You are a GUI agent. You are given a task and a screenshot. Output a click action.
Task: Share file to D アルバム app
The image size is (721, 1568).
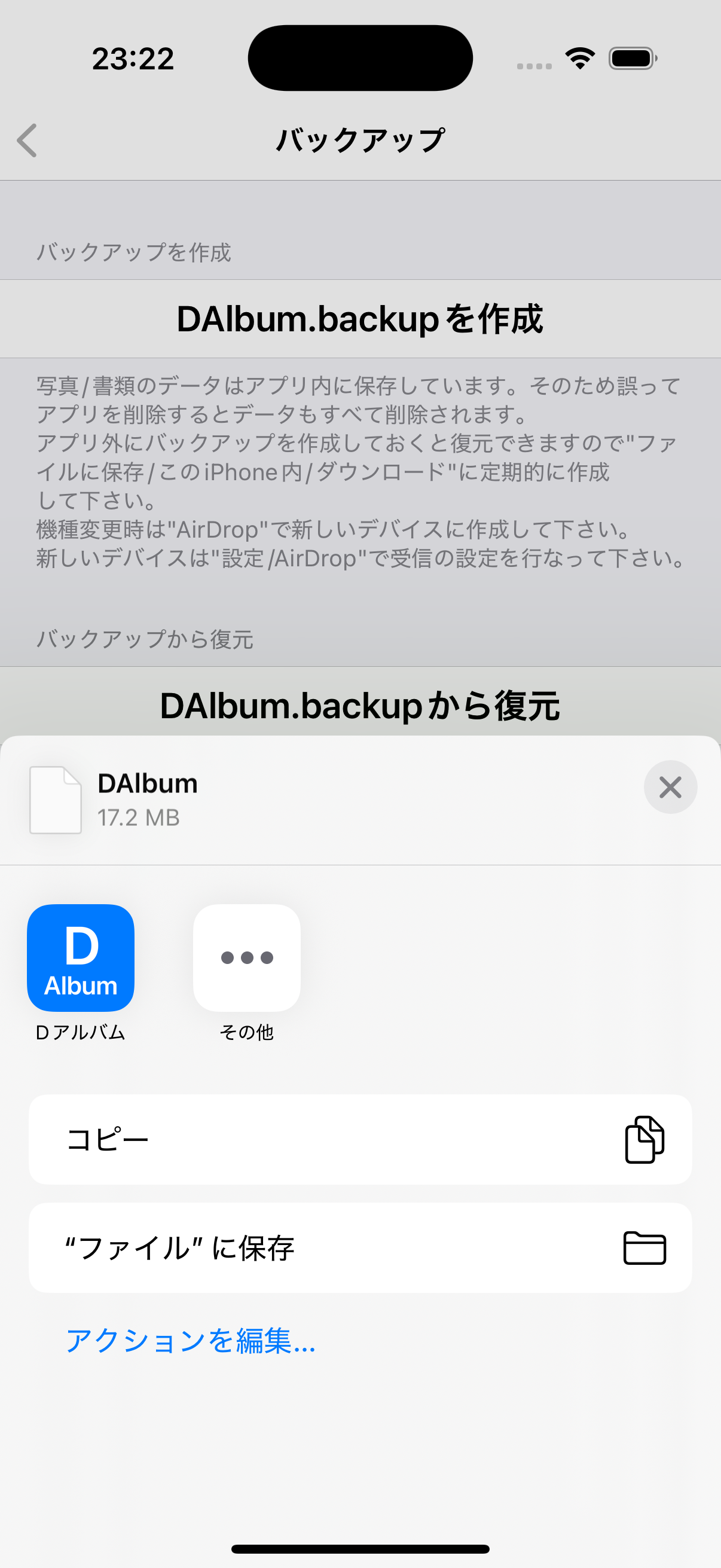pos(81,957)
